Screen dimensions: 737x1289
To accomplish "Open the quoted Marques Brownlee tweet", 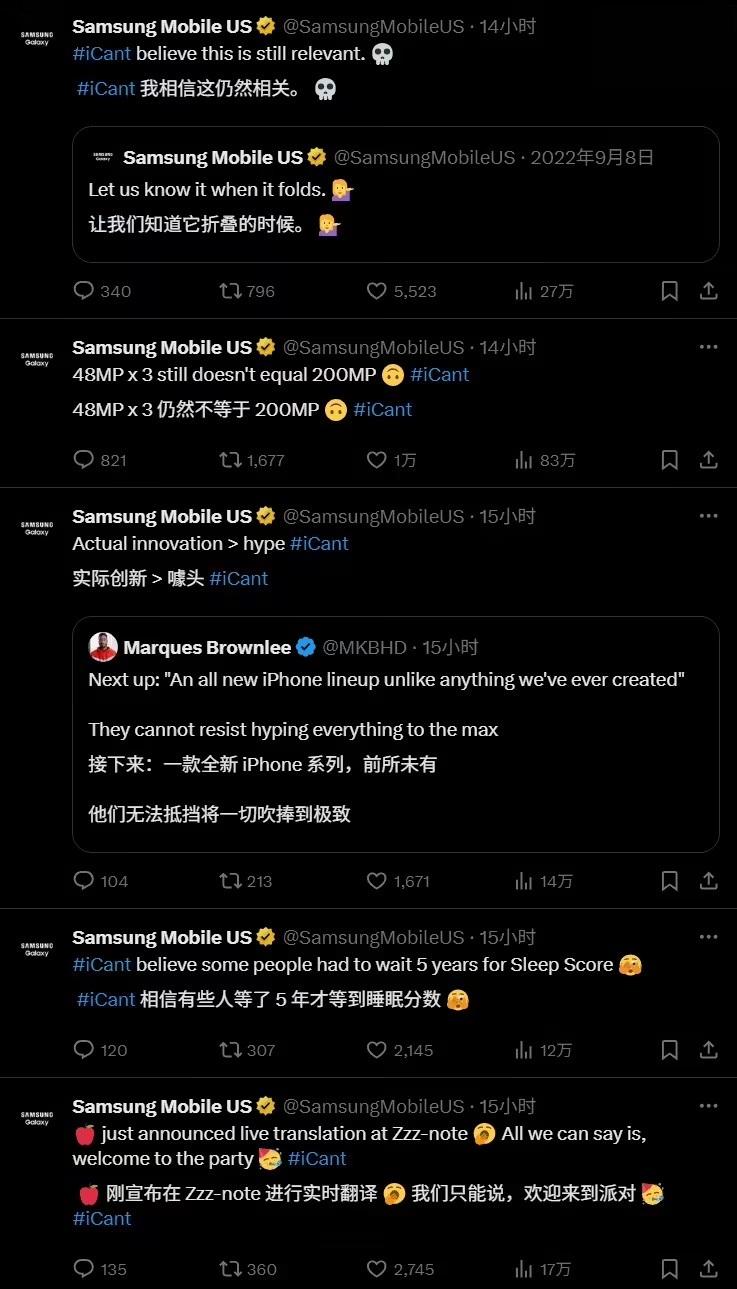I will click(x=395, y=733).
